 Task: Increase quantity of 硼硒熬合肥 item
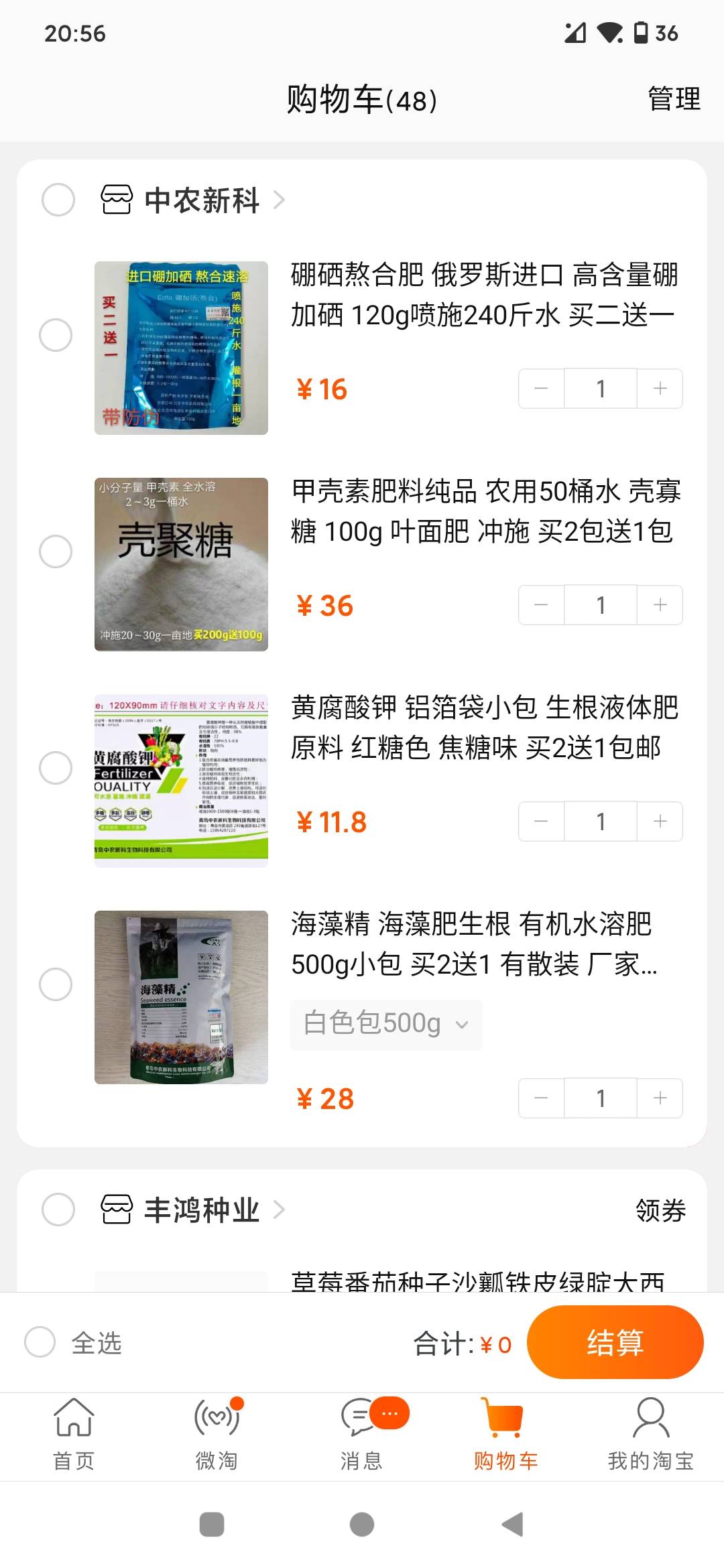point(660,389)
